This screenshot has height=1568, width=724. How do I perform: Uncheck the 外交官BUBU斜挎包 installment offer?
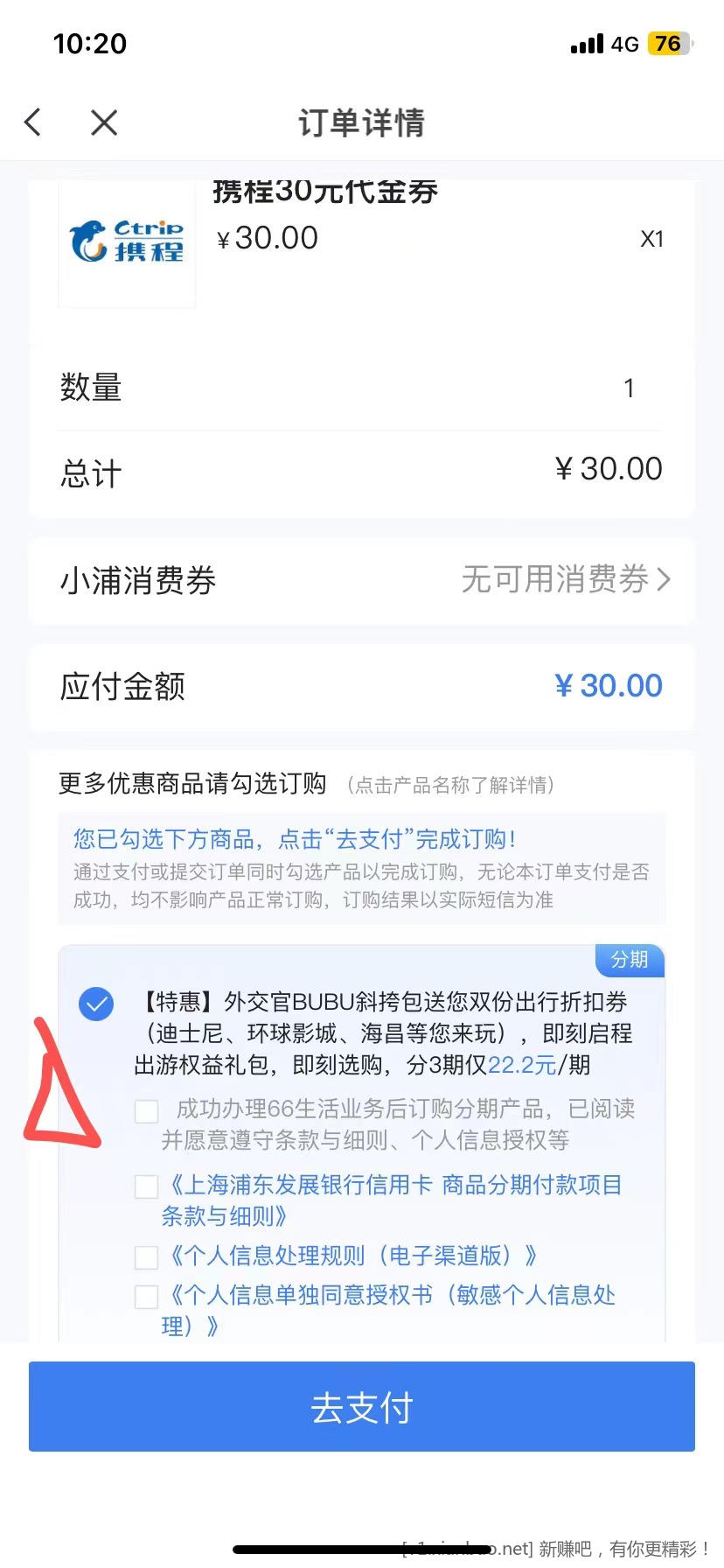click(96, 1004)
